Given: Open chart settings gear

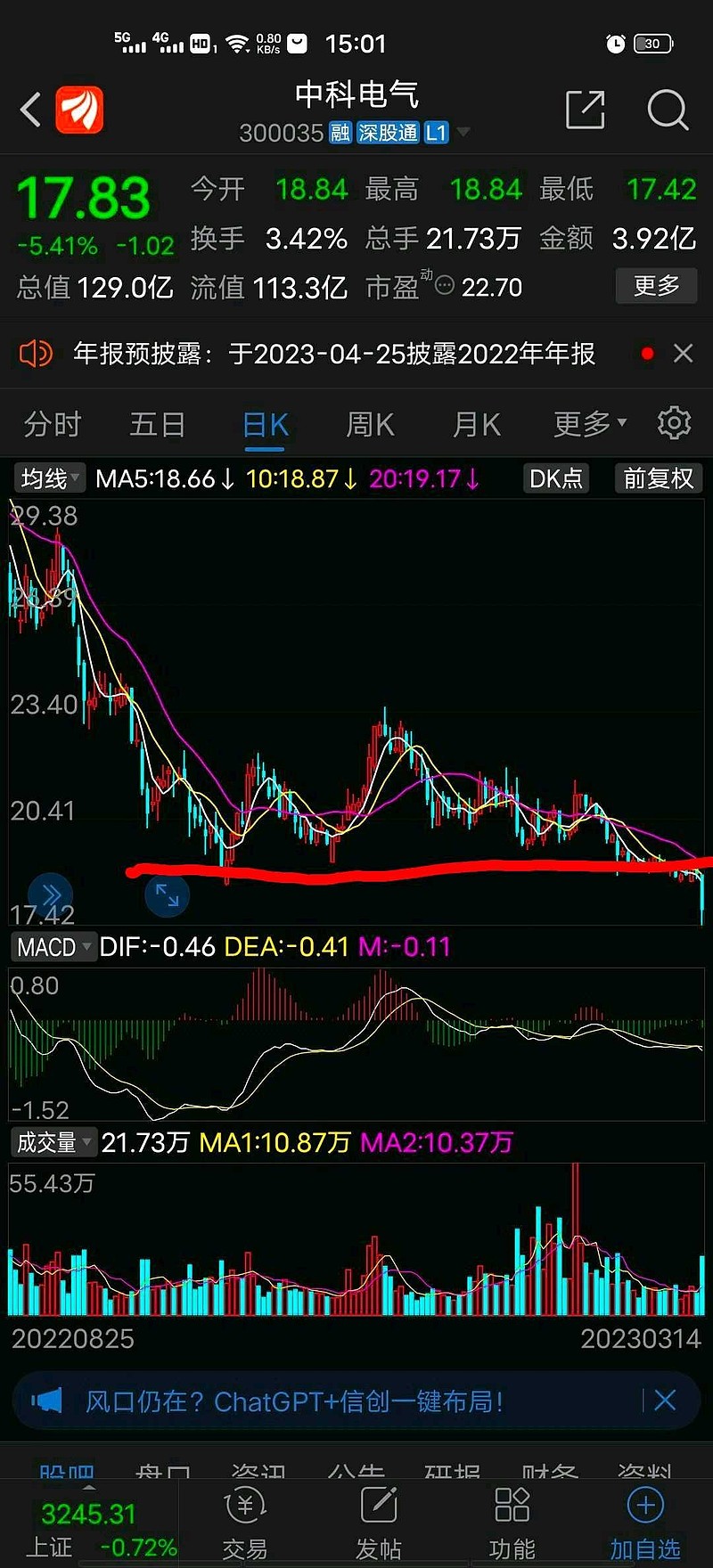Looking at the screenshot, I should tap(674, 423).
